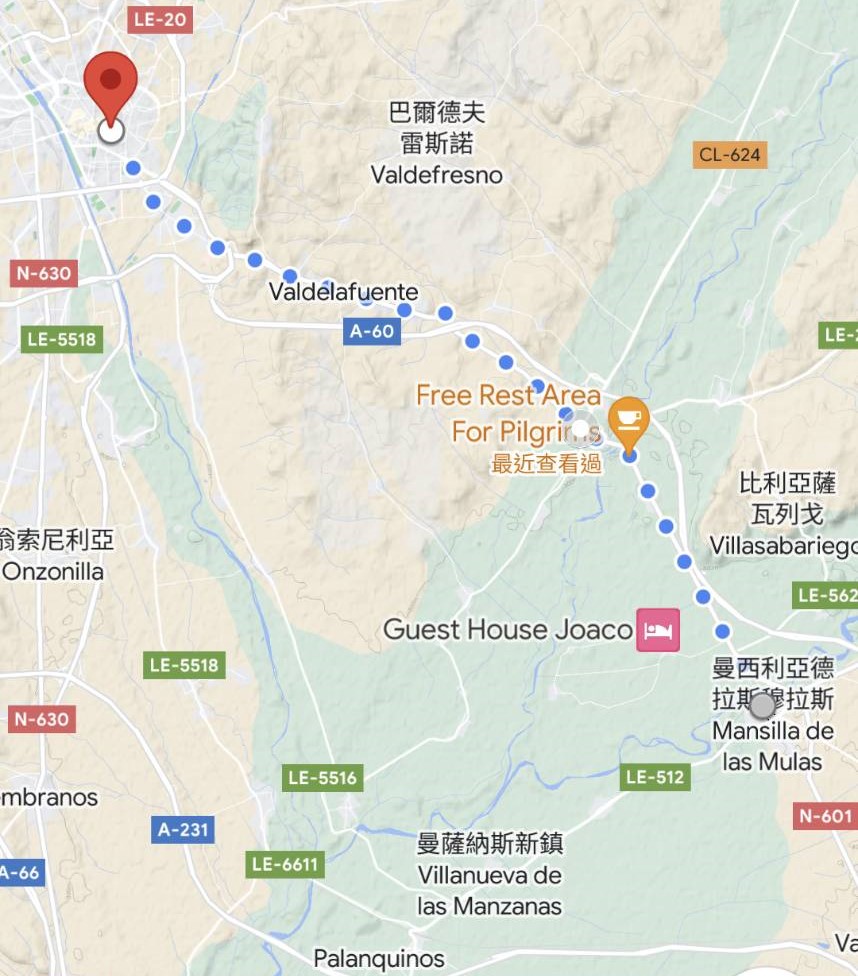Select the Guest House Joaco hotel marker
858x976 pixels.
pyautogui.click(x=658, y=630)
